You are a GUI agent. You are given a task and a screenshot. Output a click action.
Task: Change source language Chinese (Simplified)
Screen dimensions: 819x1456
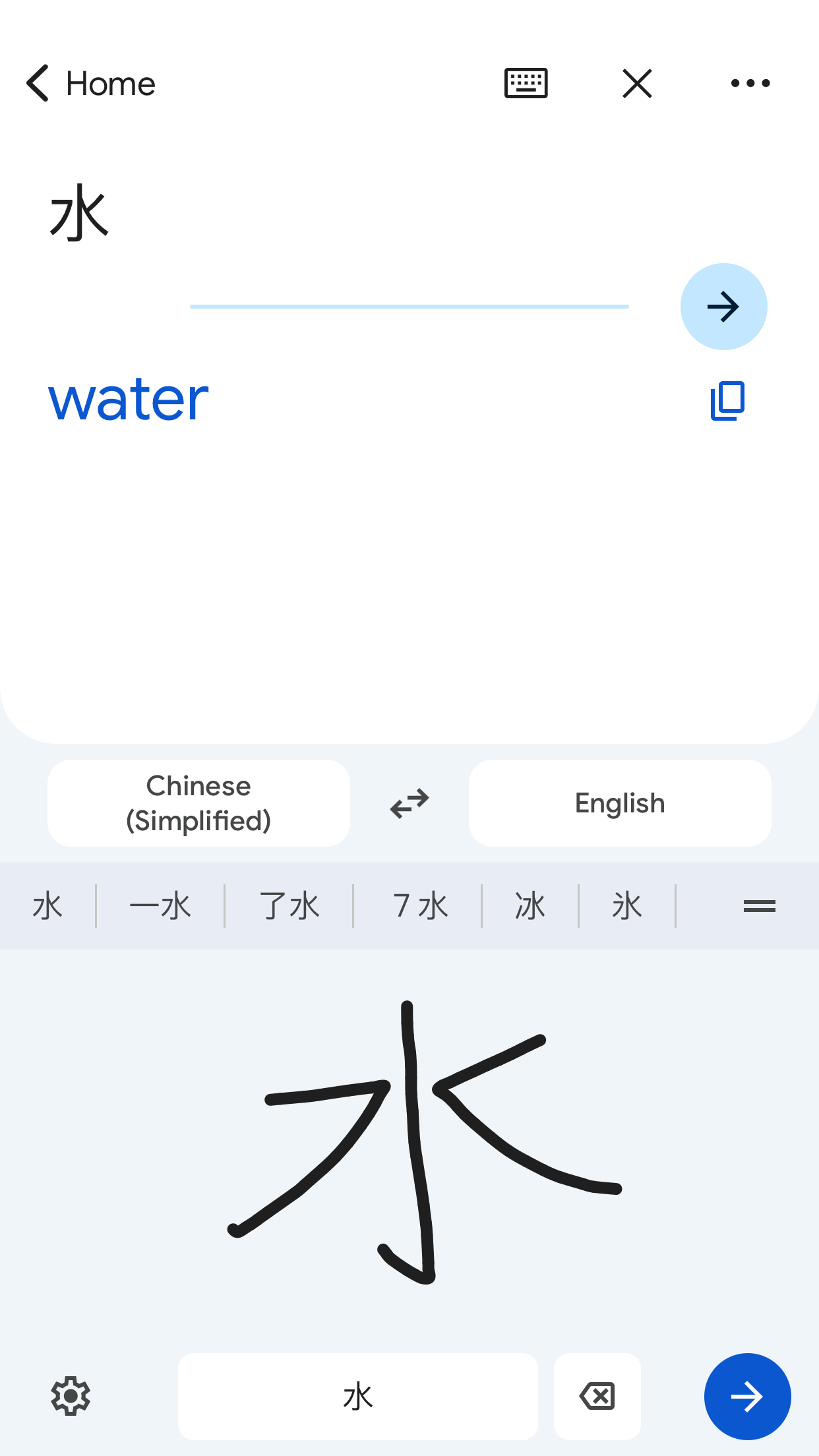pos(198,803)
